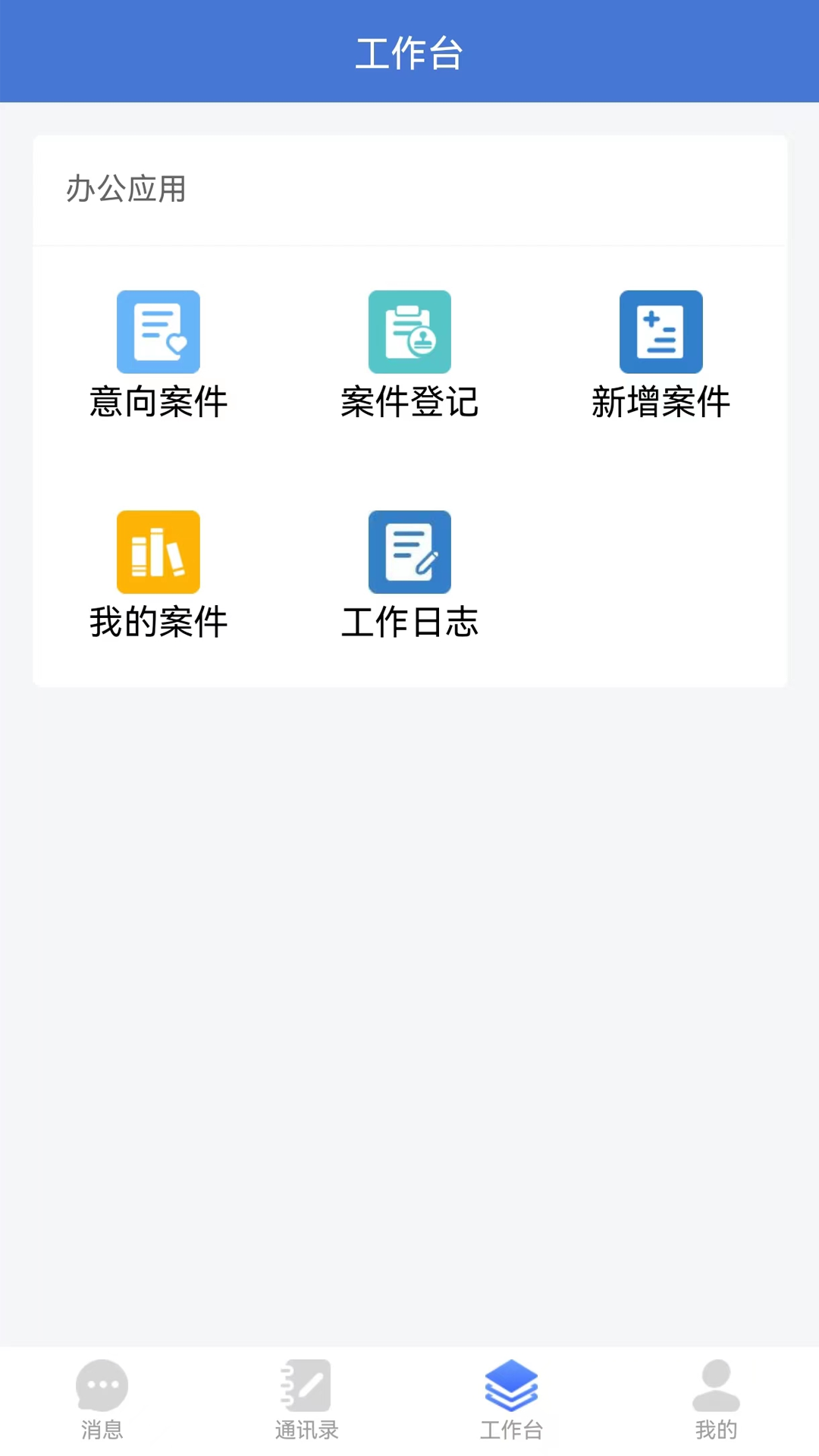819x1456 pixels.
Task: Click the 新增案件 text label
Action: coord(661,402)
